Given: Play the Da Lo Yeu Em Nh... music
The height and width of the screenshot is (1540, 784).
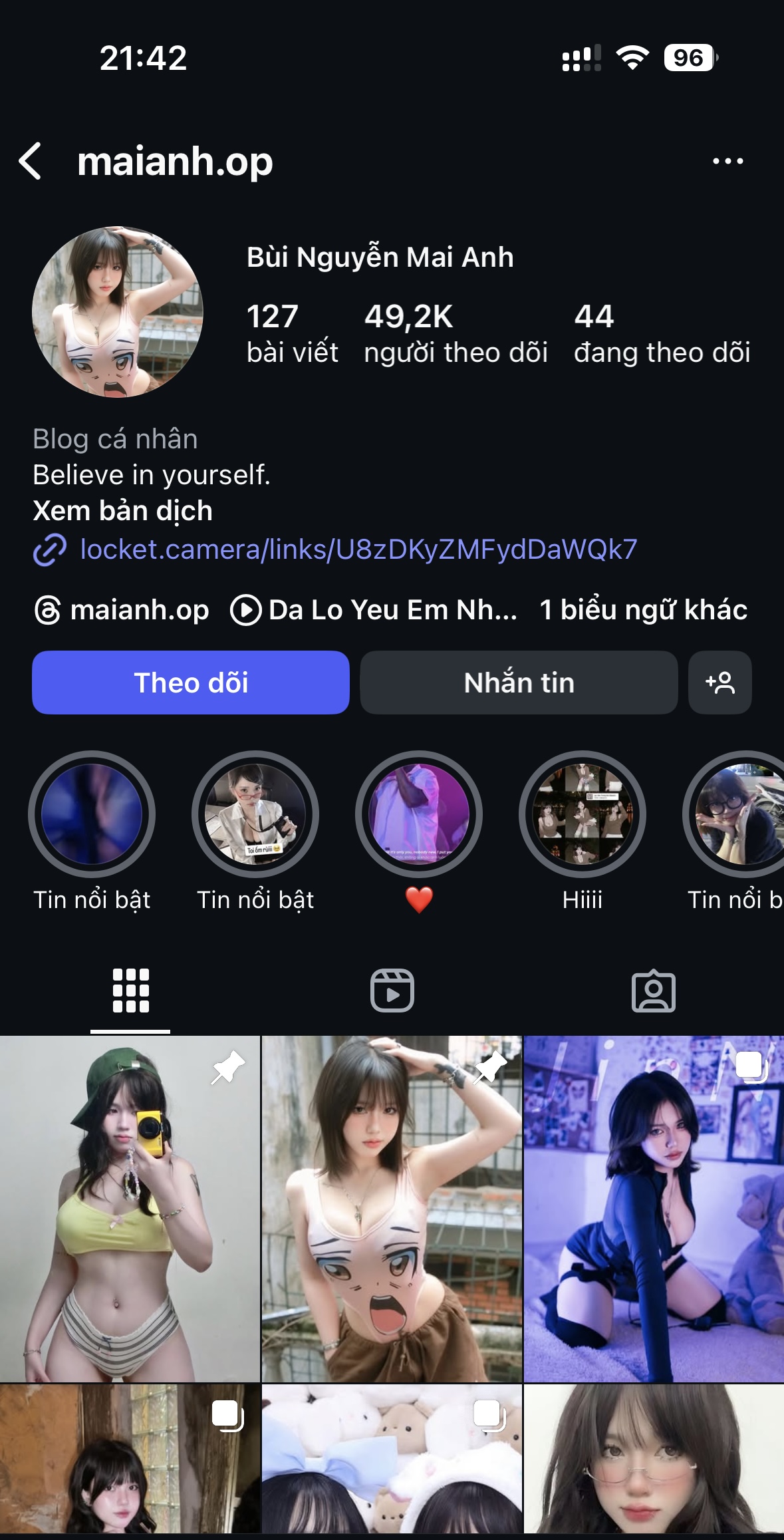Looking at the screenshot, I should (x=374, y=610).
